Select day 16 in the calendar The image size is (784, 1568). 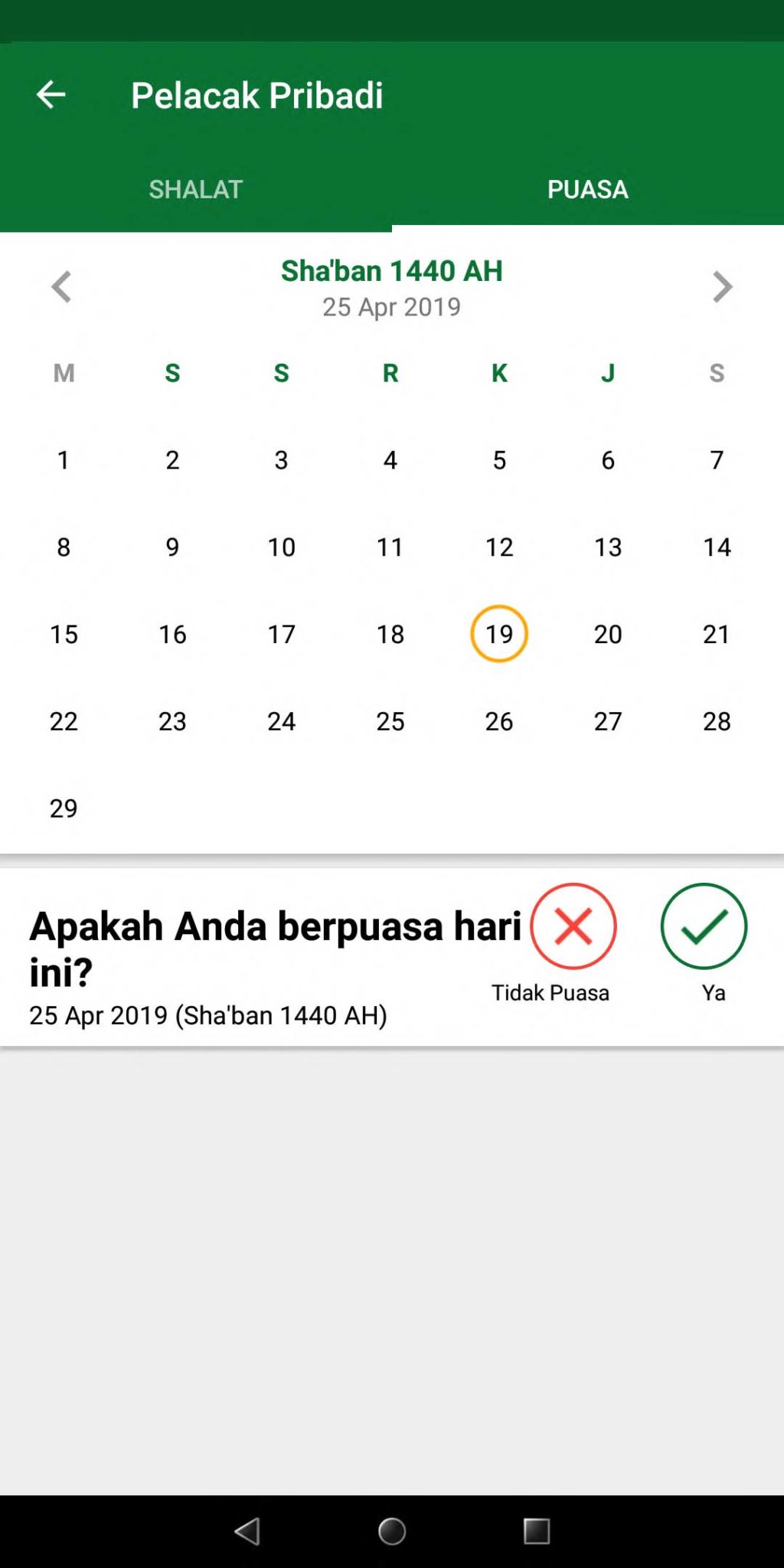click(172, 634)
